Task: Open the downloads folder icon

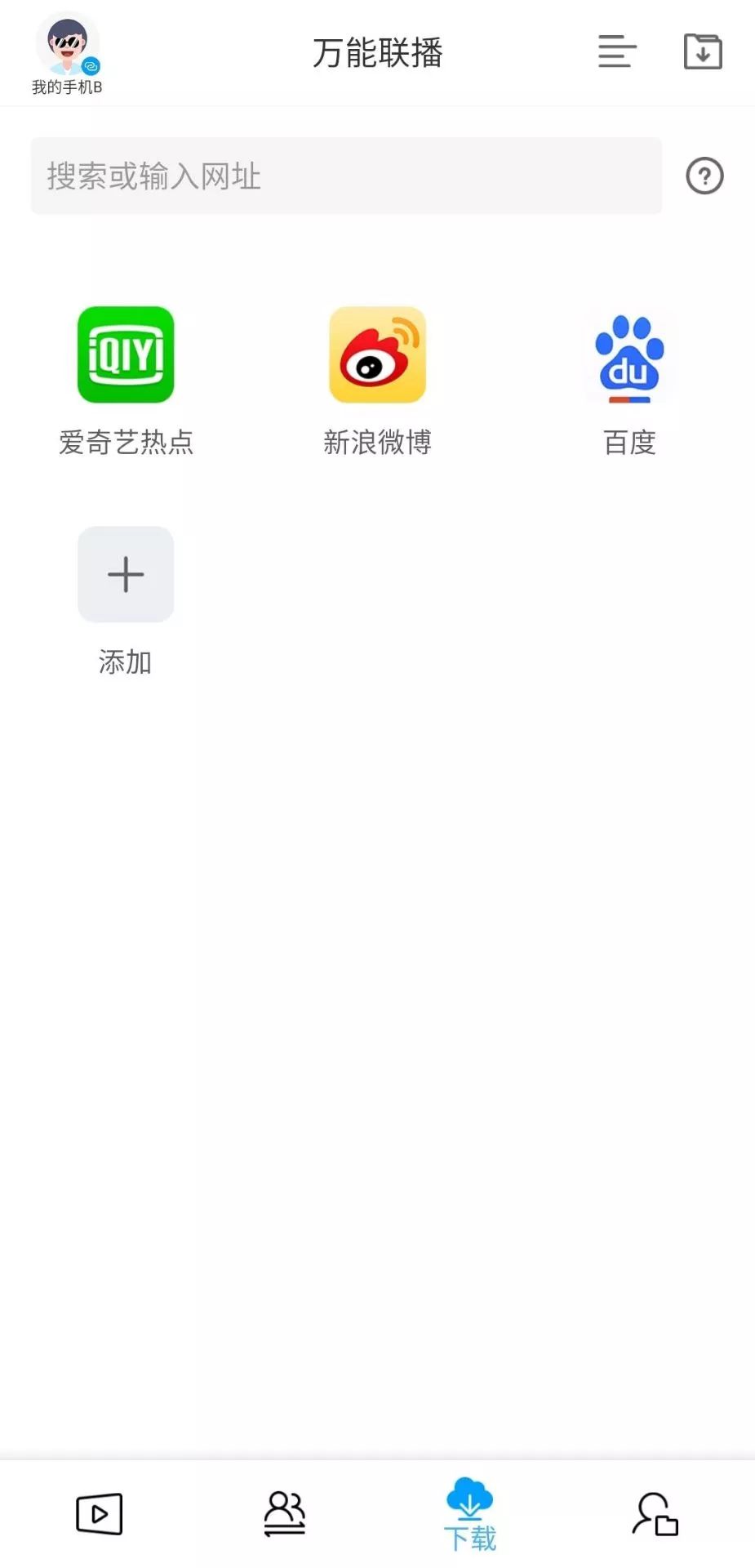Action: (x=702, y=51)
